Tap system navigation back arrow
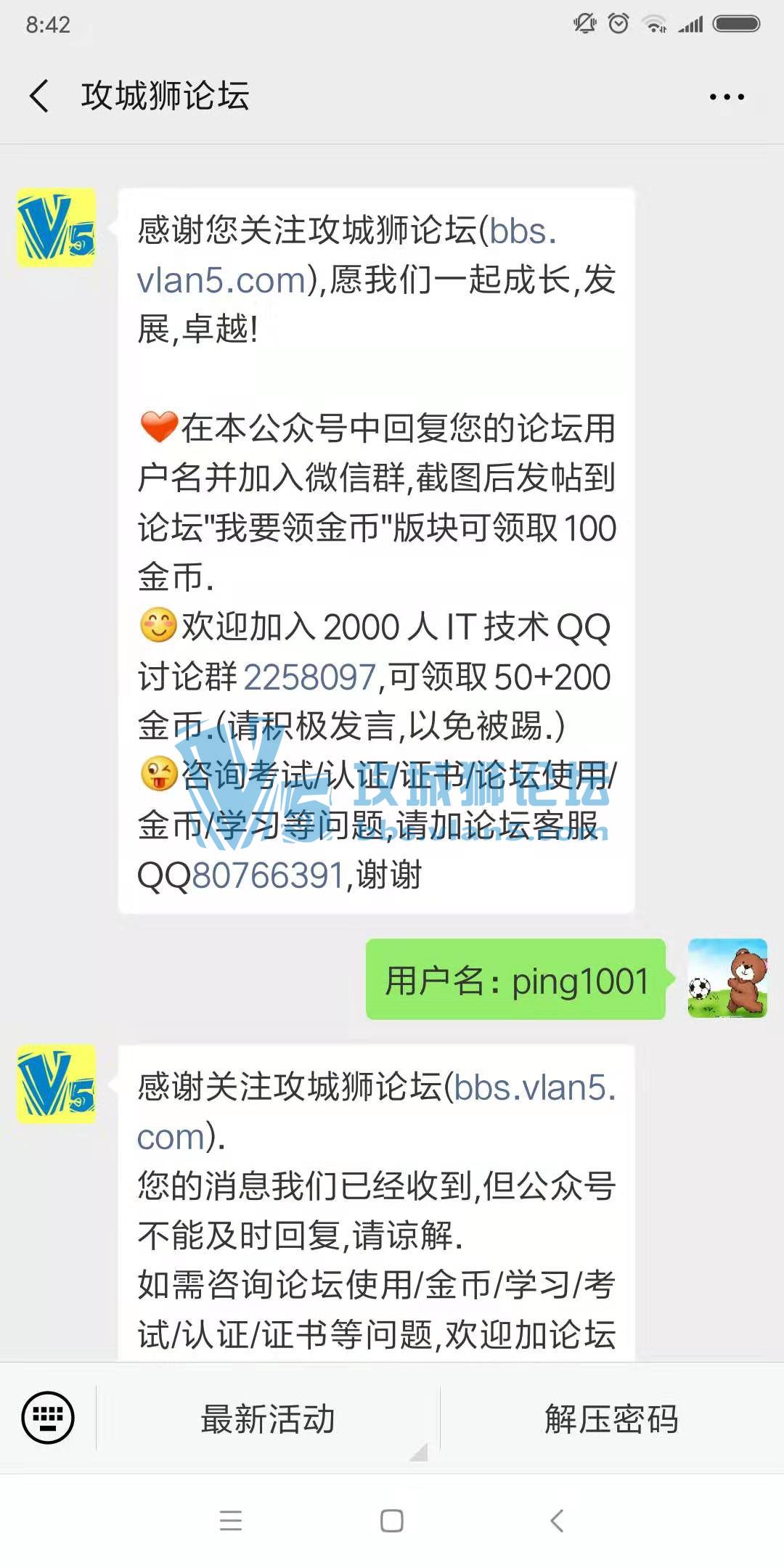784x1568 pixels. [x=557, y=1520]
